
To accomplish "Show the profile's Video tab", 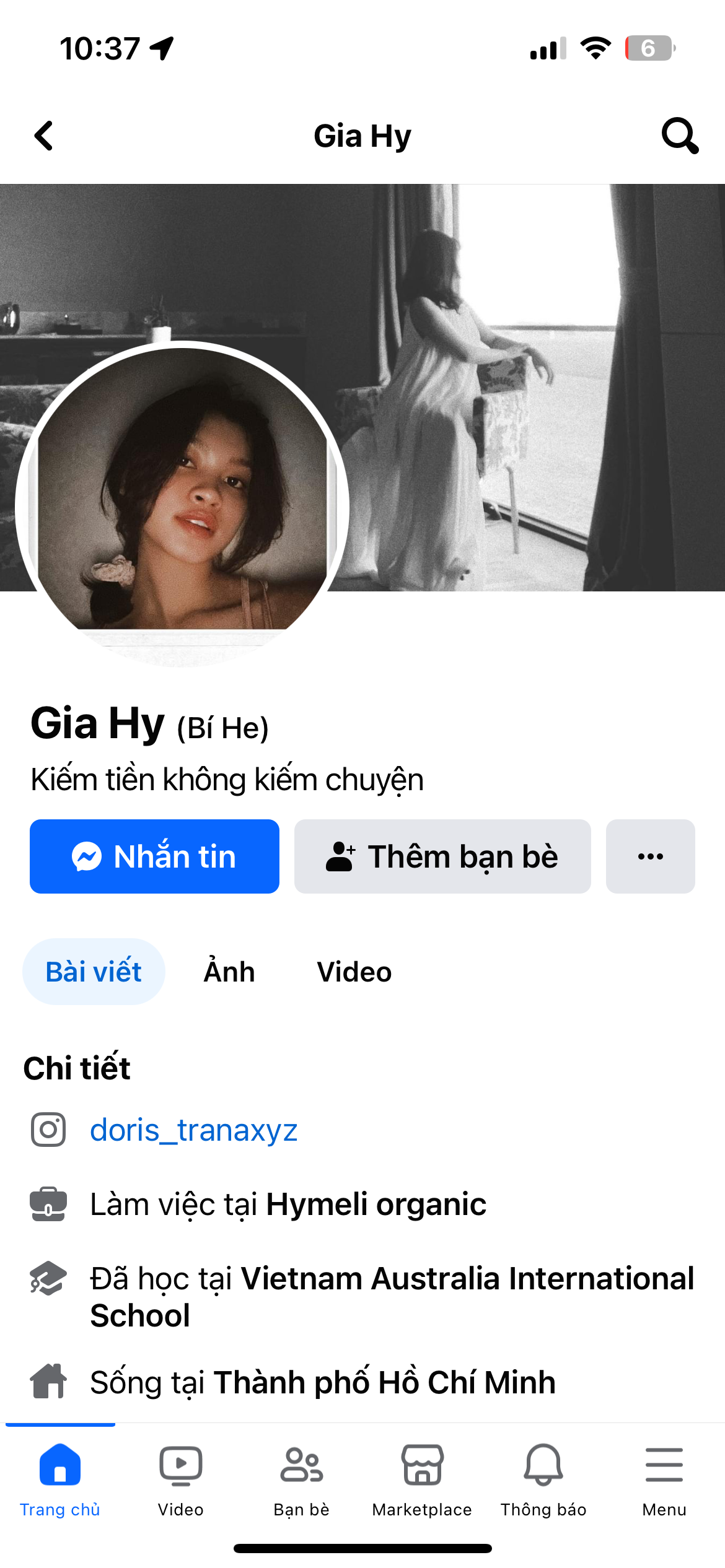I will [354, 972].
